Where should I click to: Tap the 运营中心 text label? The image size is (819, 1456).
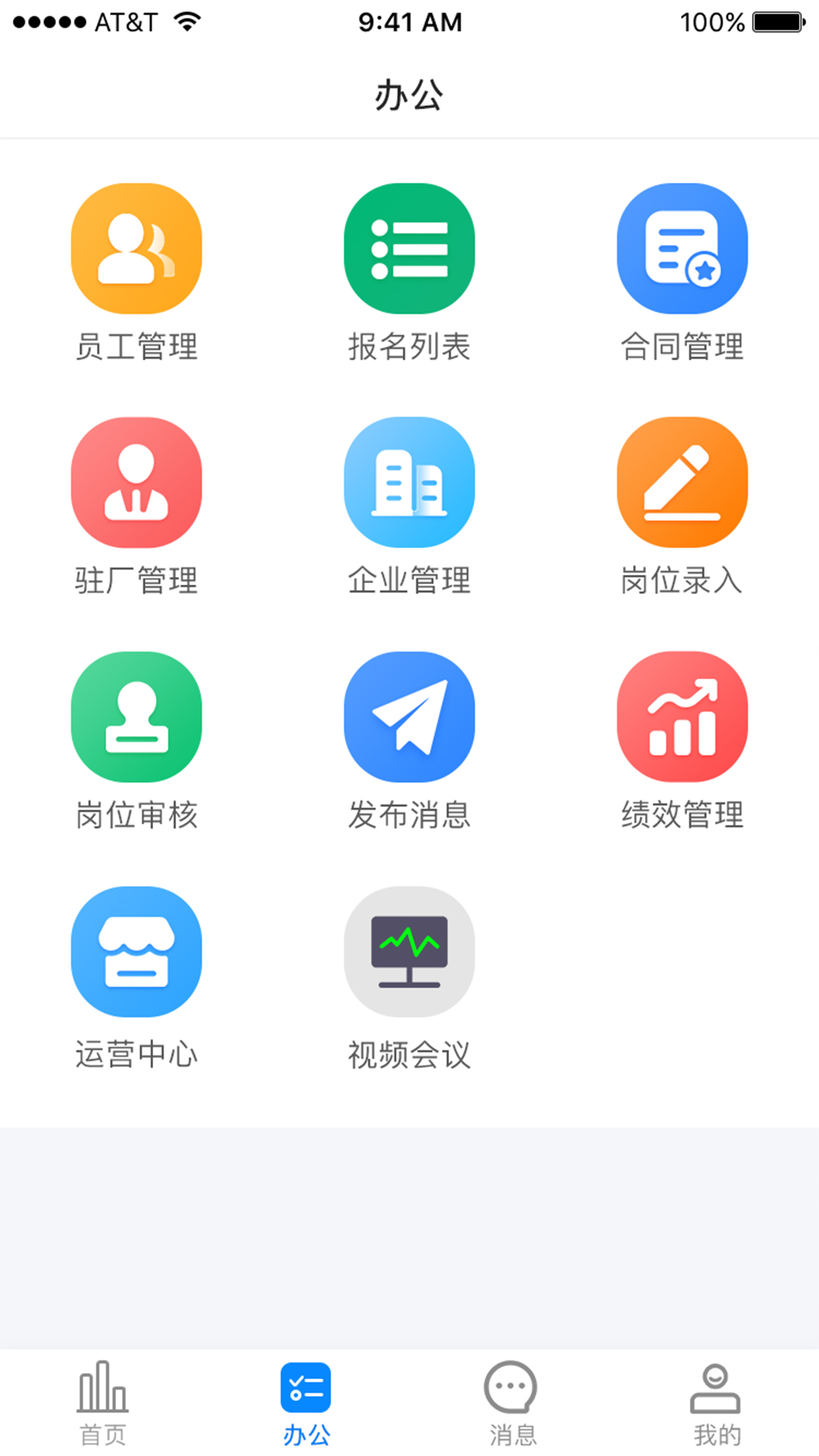click(x=136, y=1053)
